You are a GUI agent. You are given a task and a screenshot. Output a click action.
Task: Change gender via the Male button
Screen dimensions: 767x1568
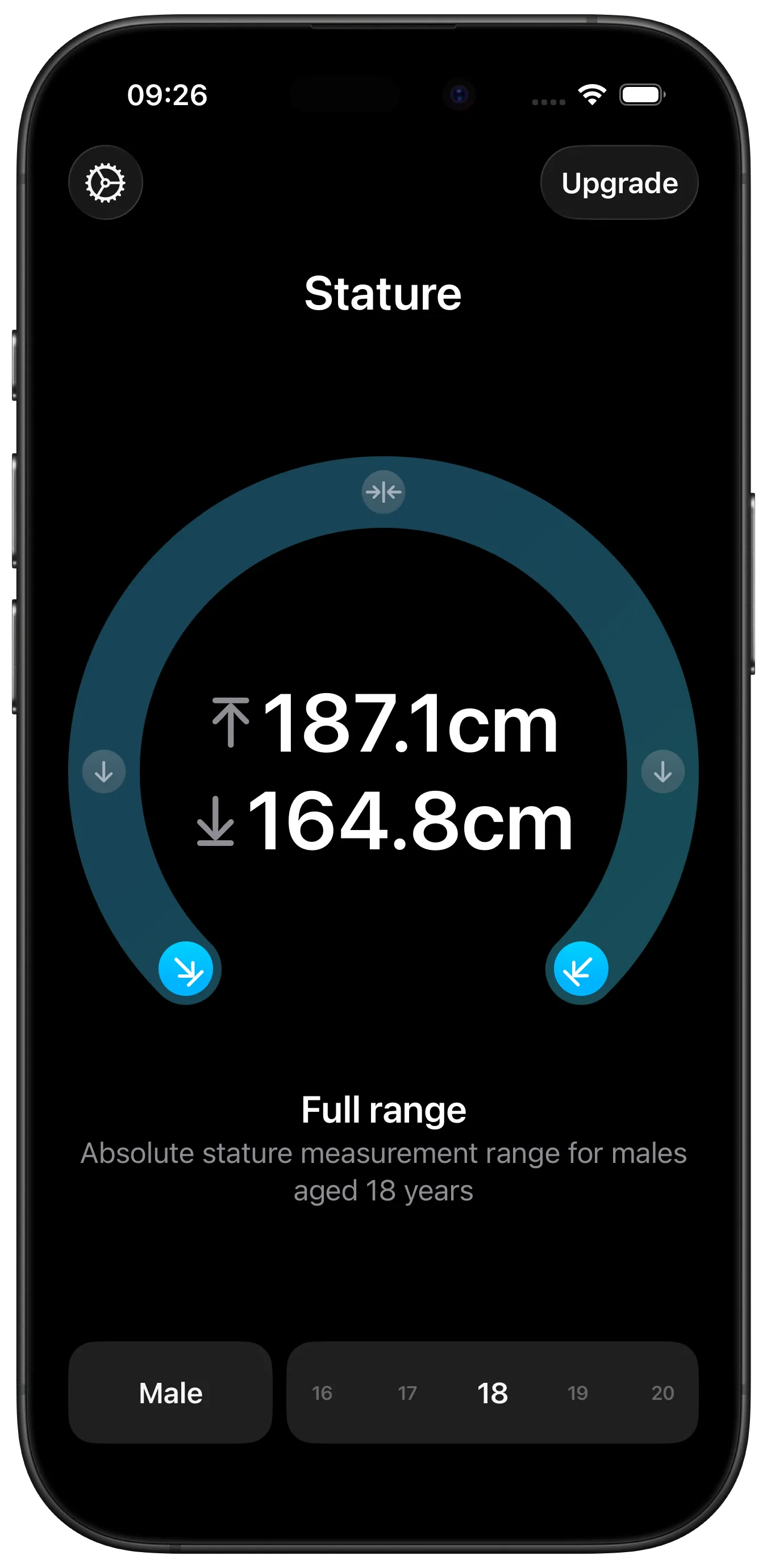(170, 1392)
